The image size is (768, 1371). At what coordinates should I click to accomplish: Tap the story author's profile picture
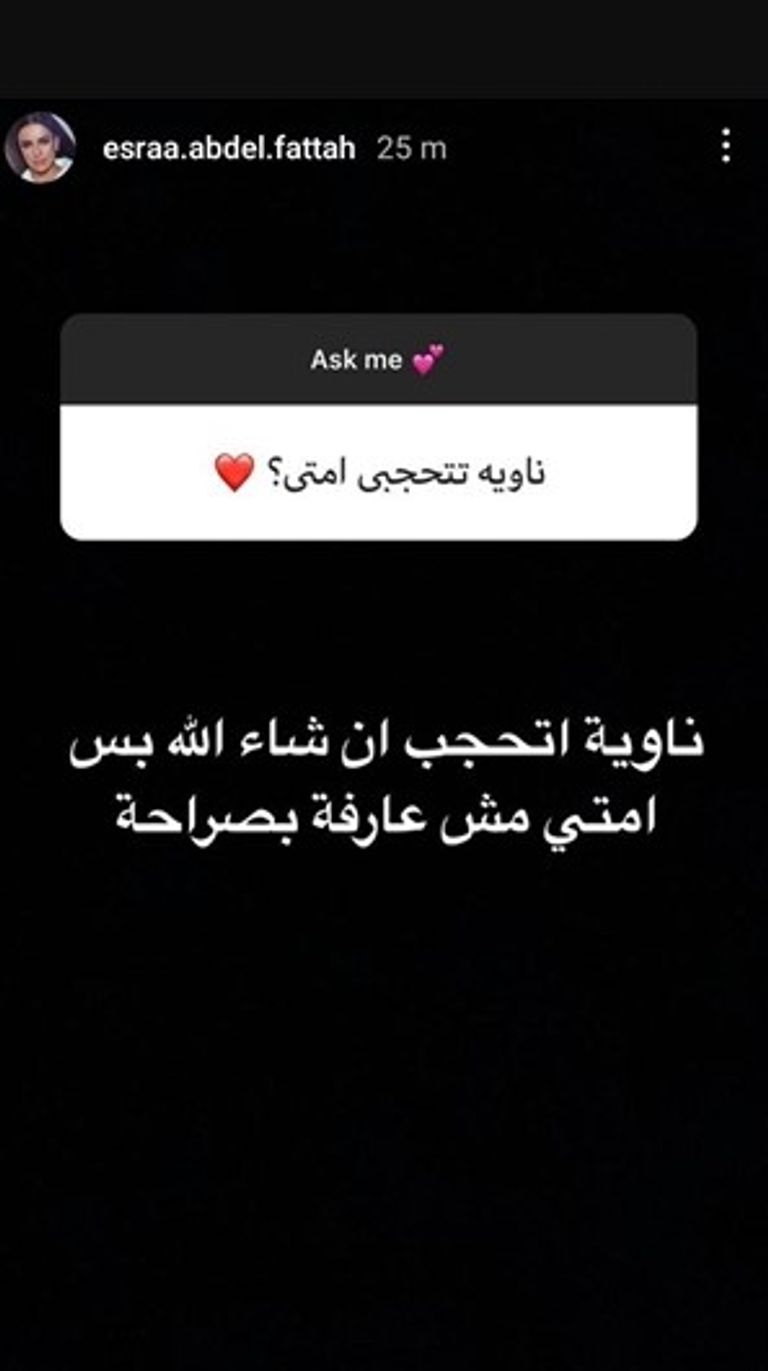click(40, 147)
